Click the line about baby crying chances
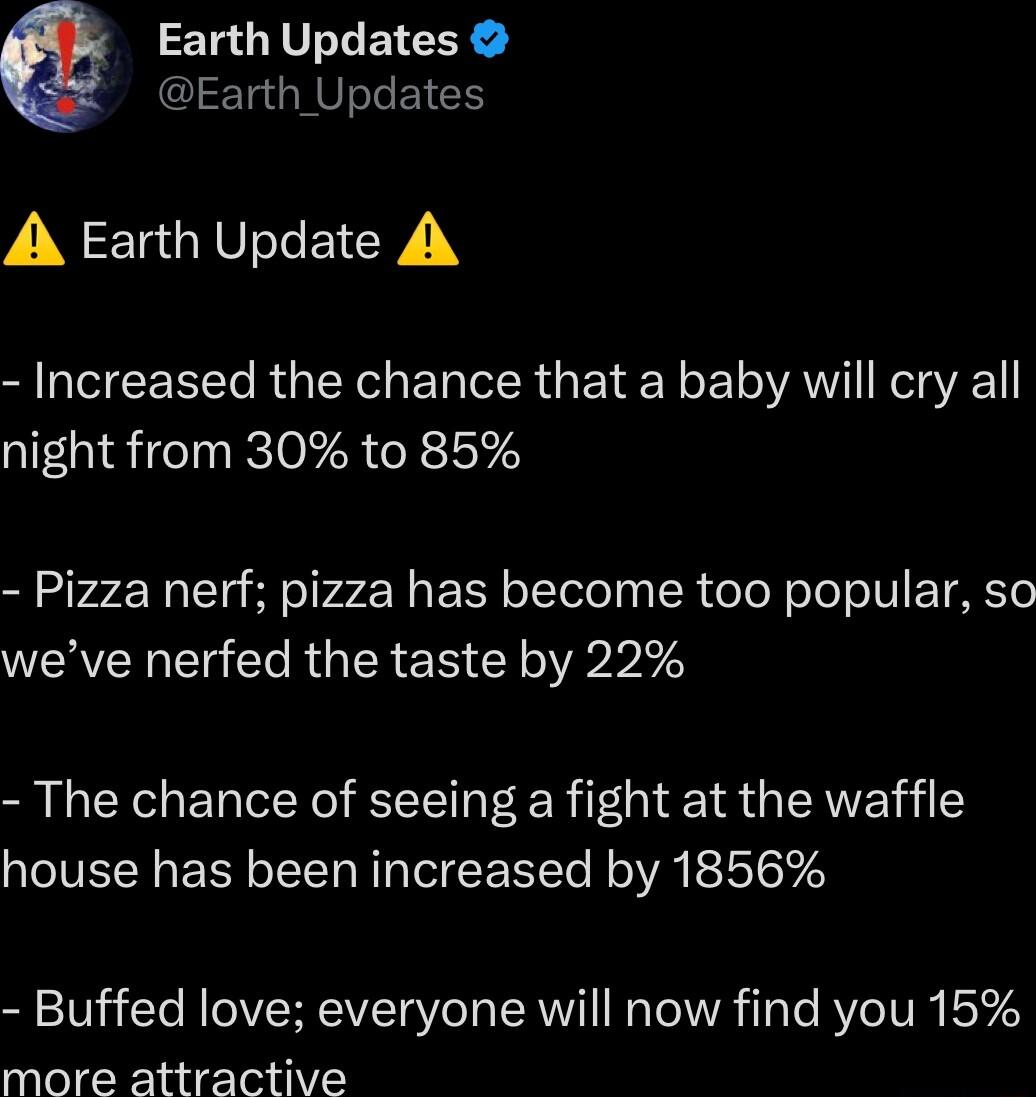Screen dimensions: 1036x1097 point(500,415)
